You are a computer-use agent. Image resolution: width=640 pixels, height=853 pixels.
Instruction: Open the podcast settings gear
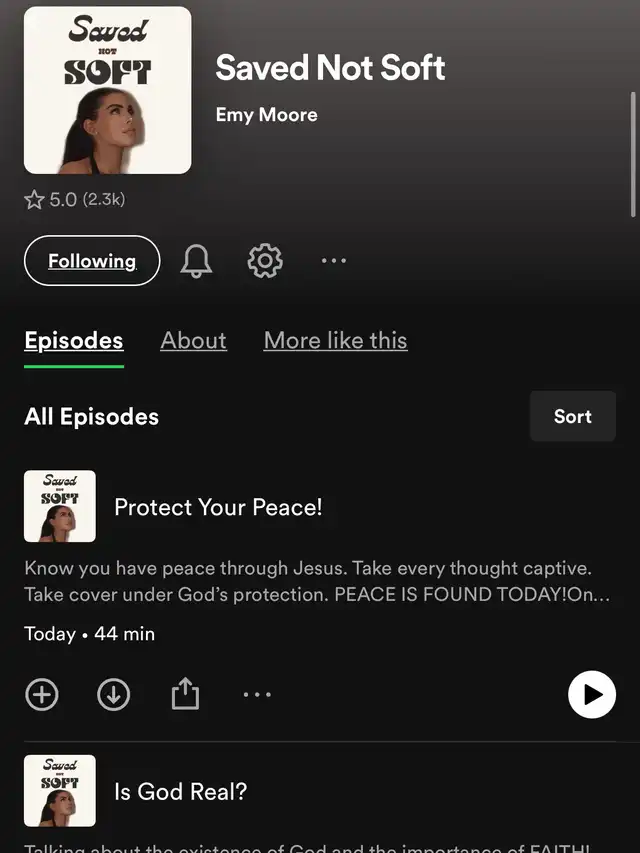coord(265,261)
